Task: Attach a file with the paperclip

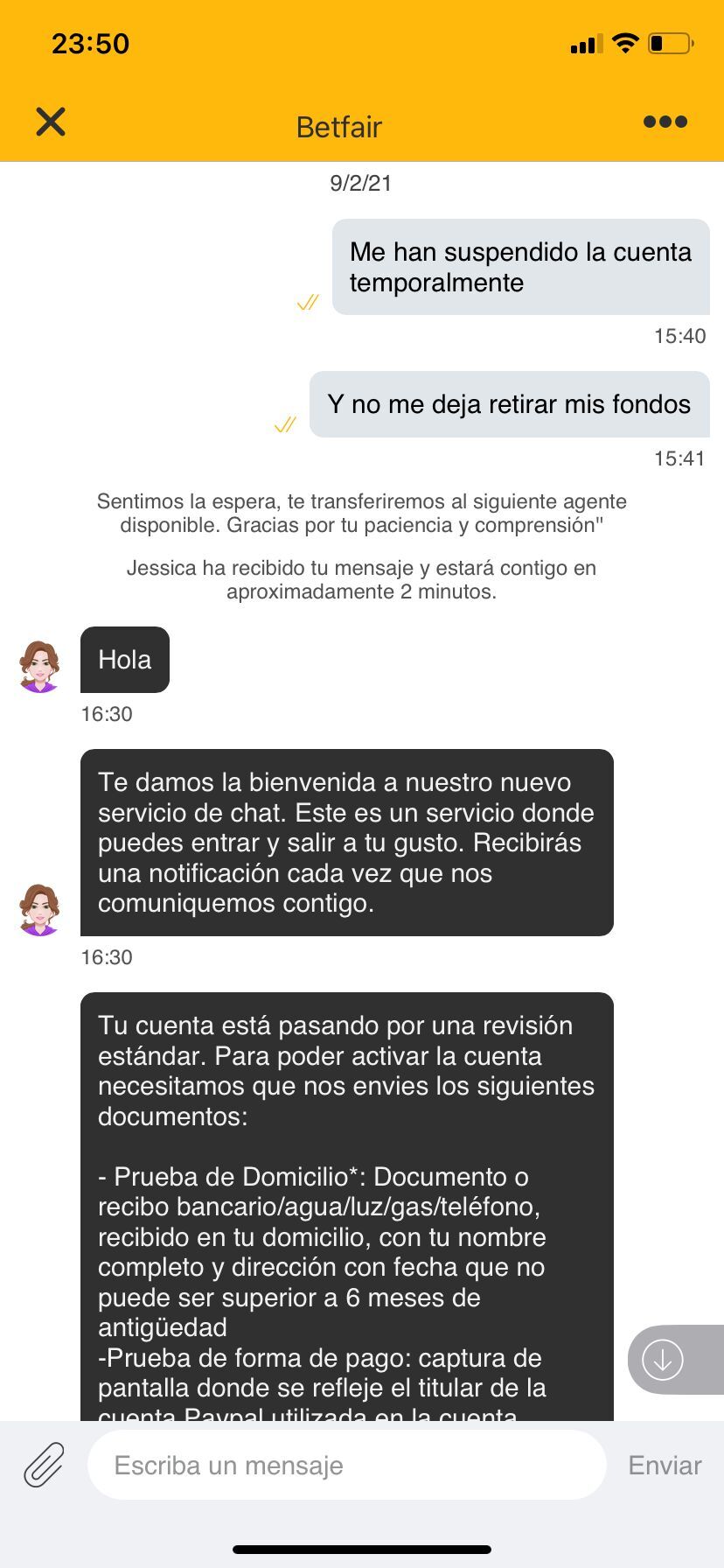Action: [44, 1465]
